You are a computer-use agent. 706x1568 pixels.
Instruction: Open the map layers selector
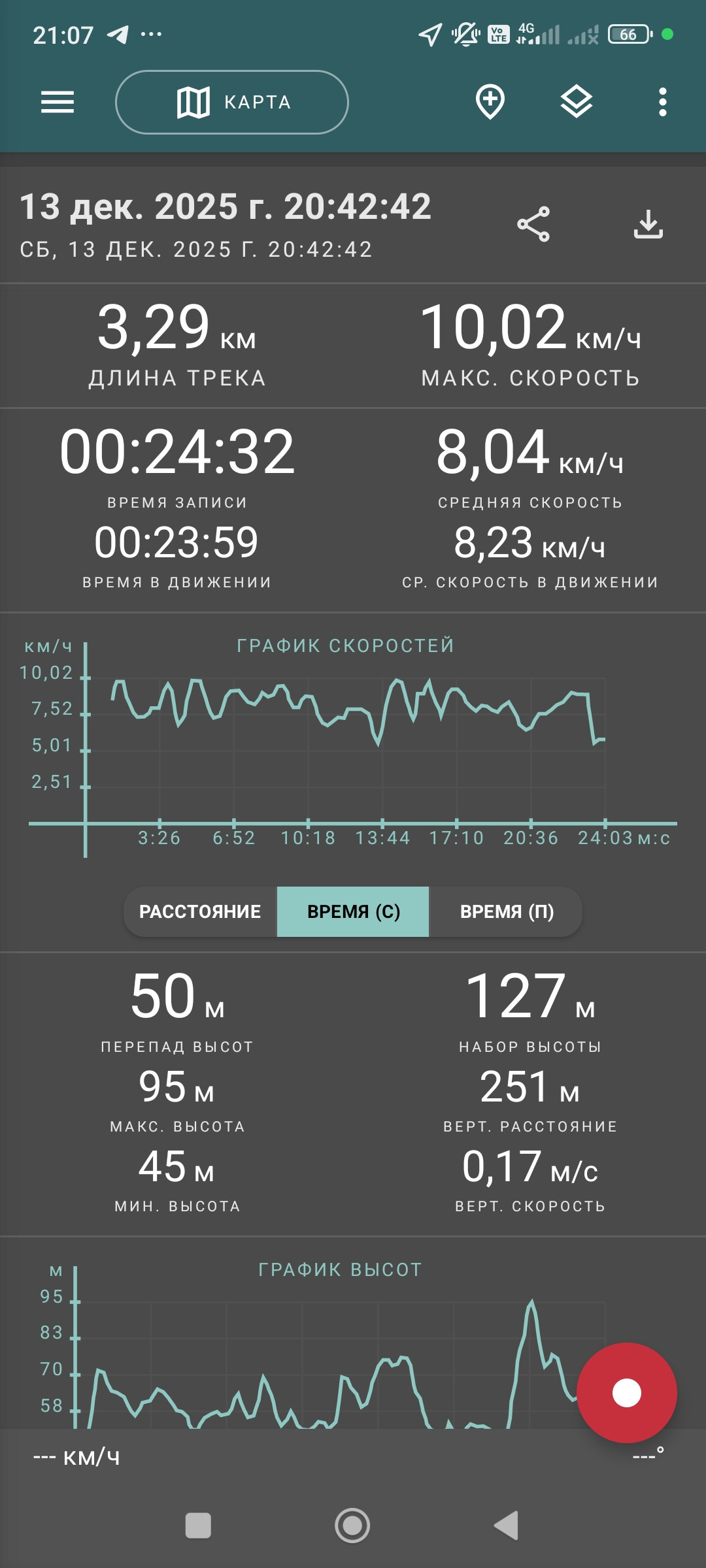(577, 102)
